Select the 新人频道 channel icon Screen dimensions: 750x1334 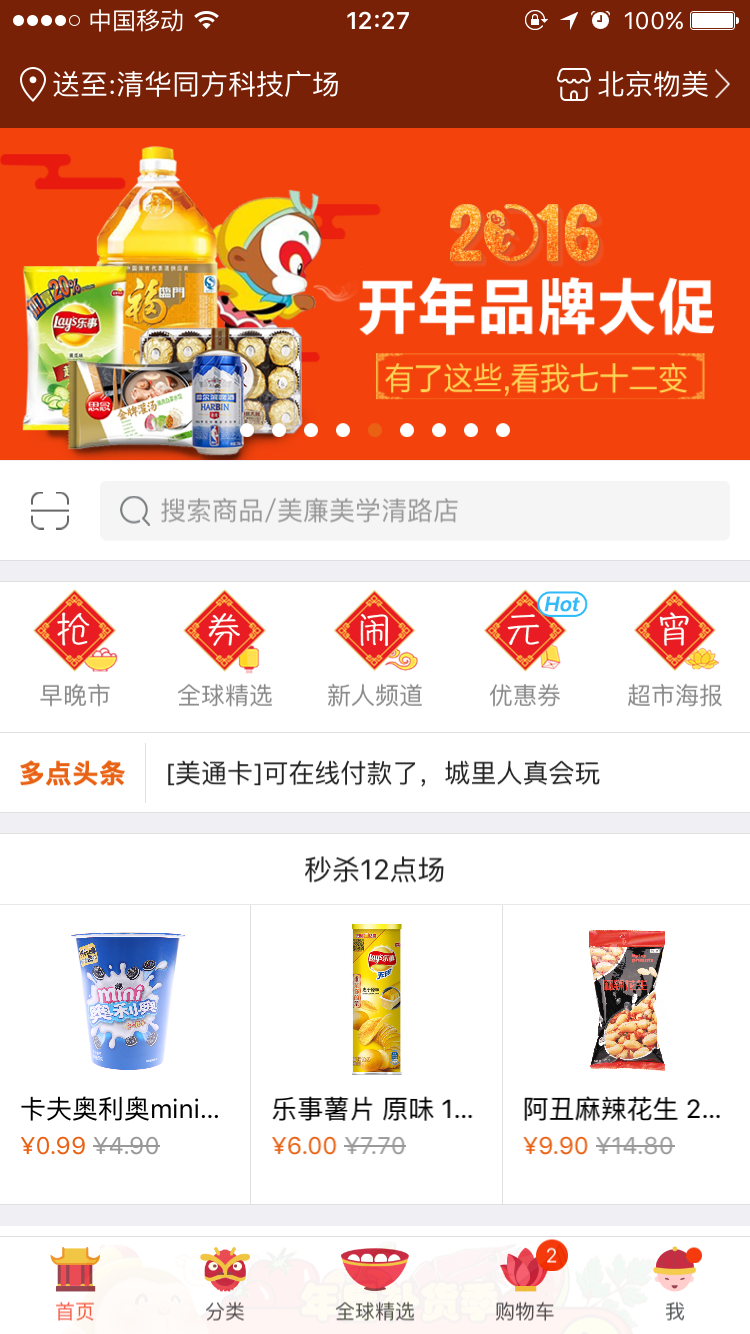click(375, 633)
